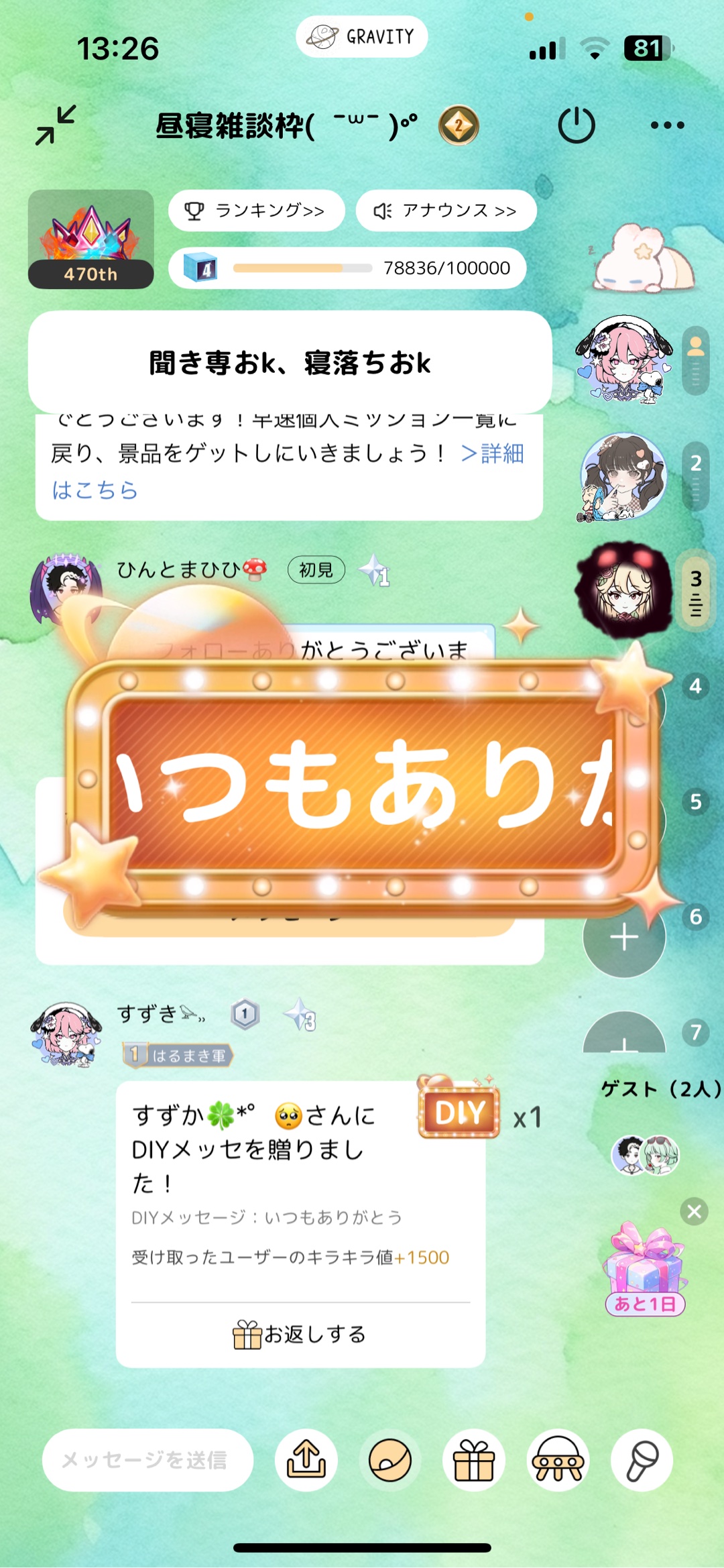This screenshot has height=1568, width=724.
Task: Open the ランキング list
Action: coord(257,211)
